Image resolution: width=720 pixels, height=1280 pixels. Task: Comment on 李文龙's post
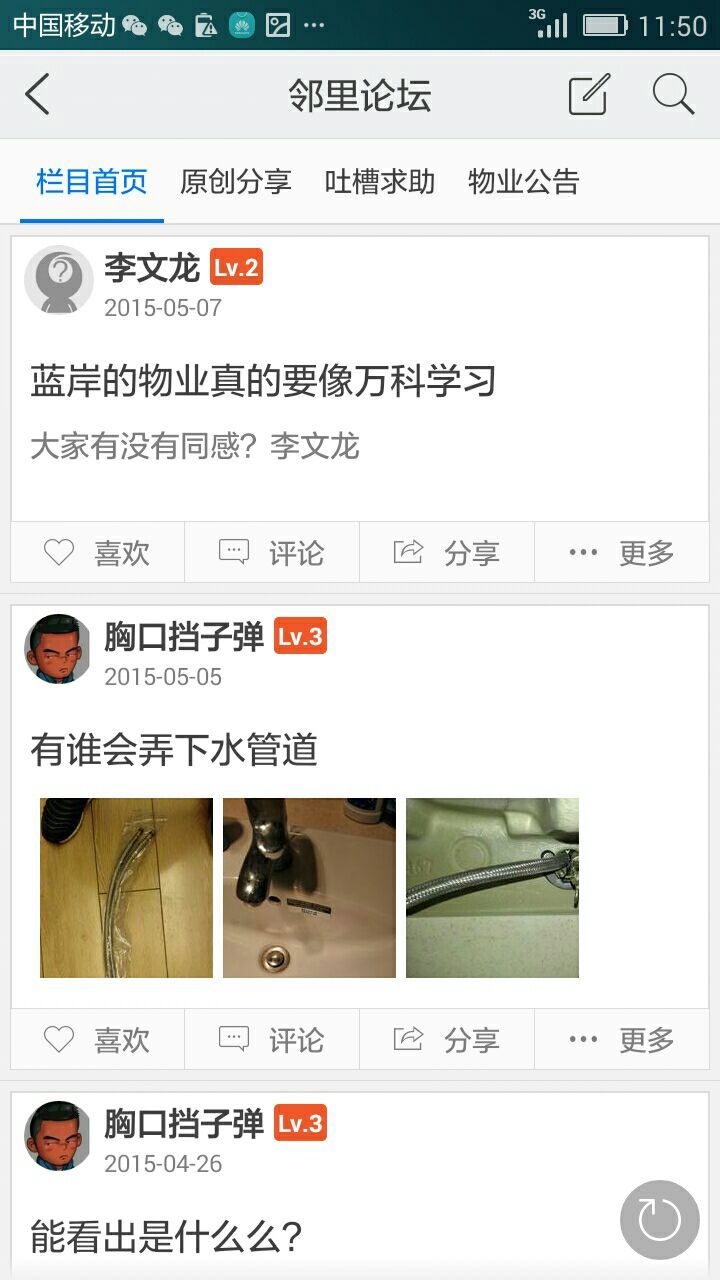(272, 552)
